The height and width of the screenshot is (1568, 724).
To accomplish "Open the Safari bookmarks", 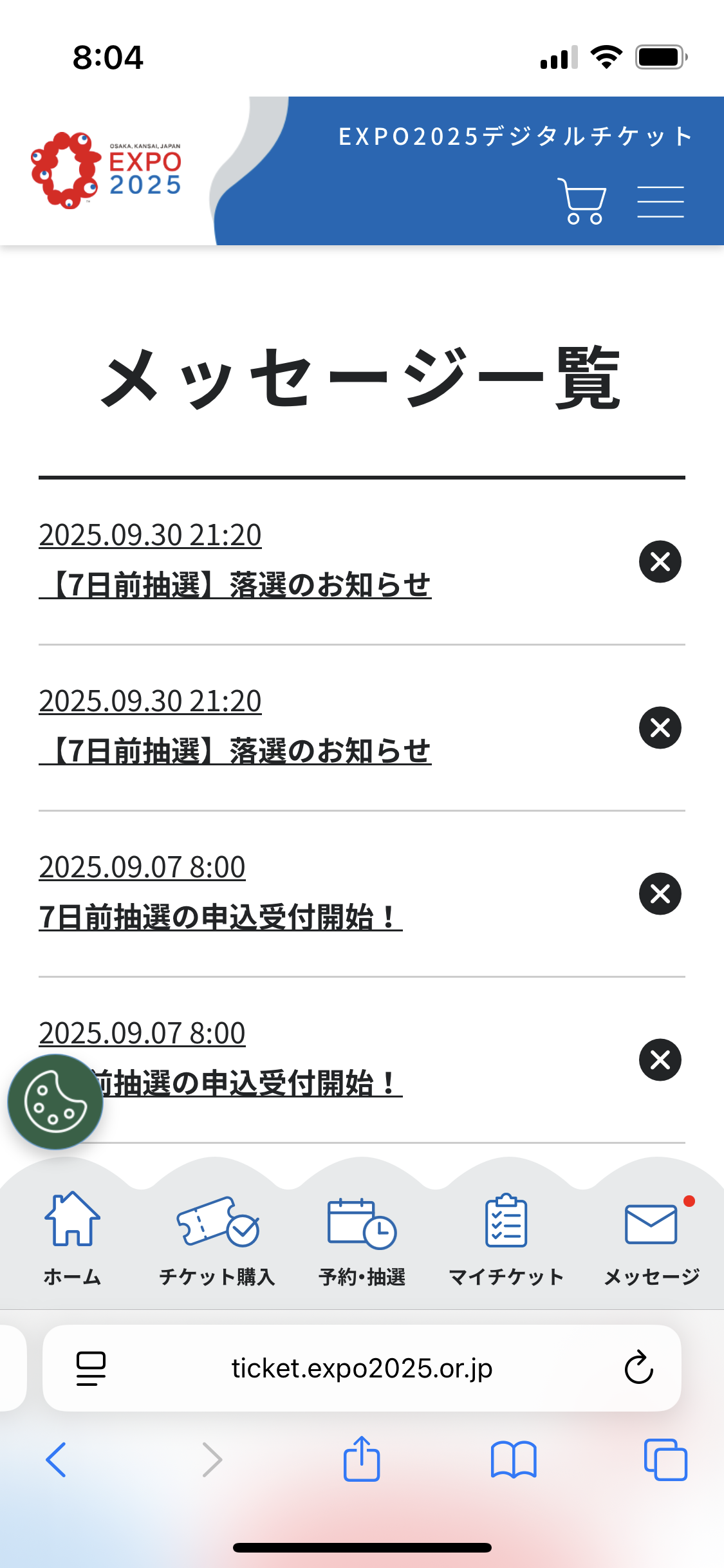I will click(x=513, y=1459).
